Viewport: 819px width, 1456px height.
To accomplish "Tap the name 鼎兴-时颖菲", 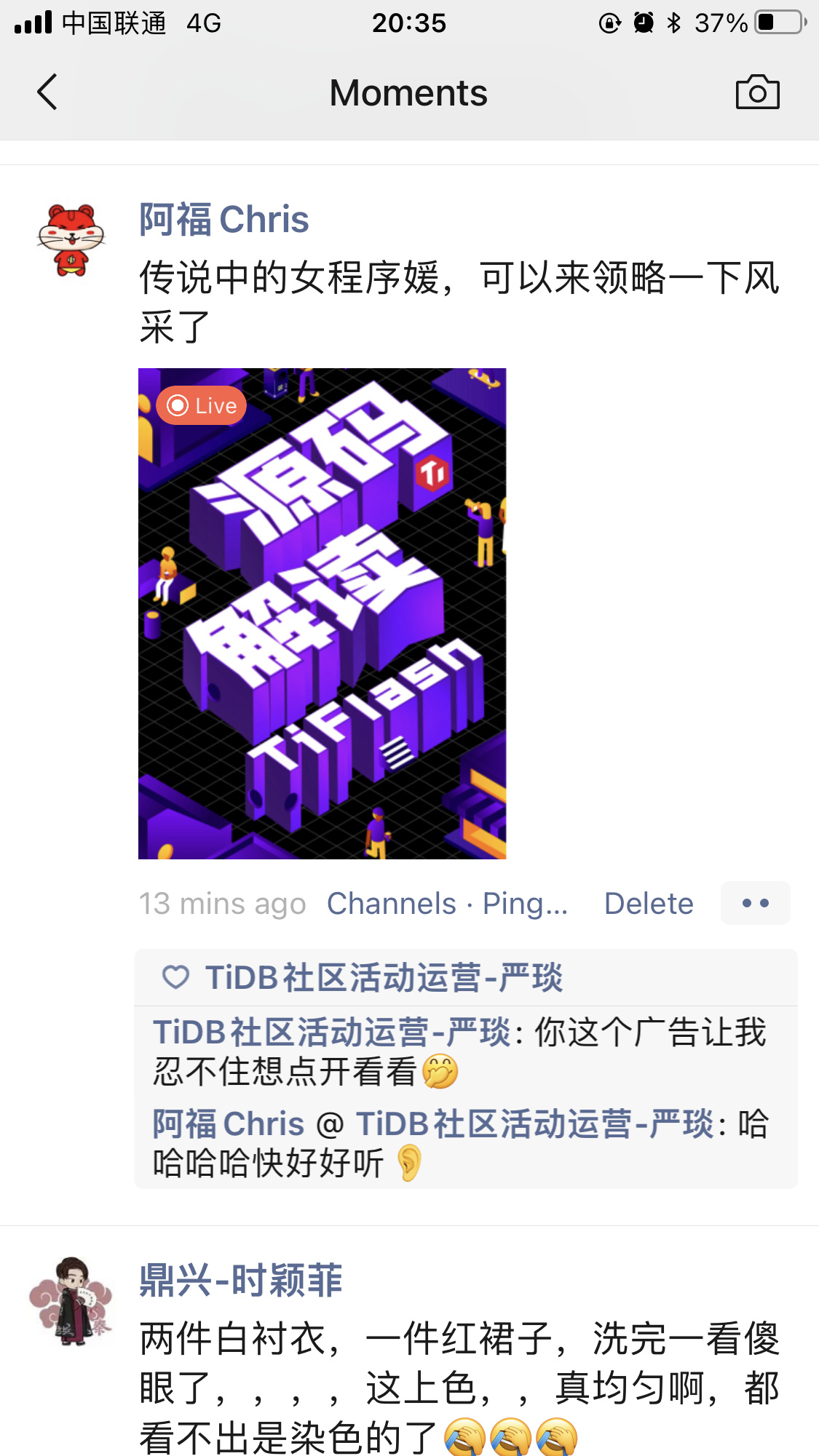I will pos(240,1280).
